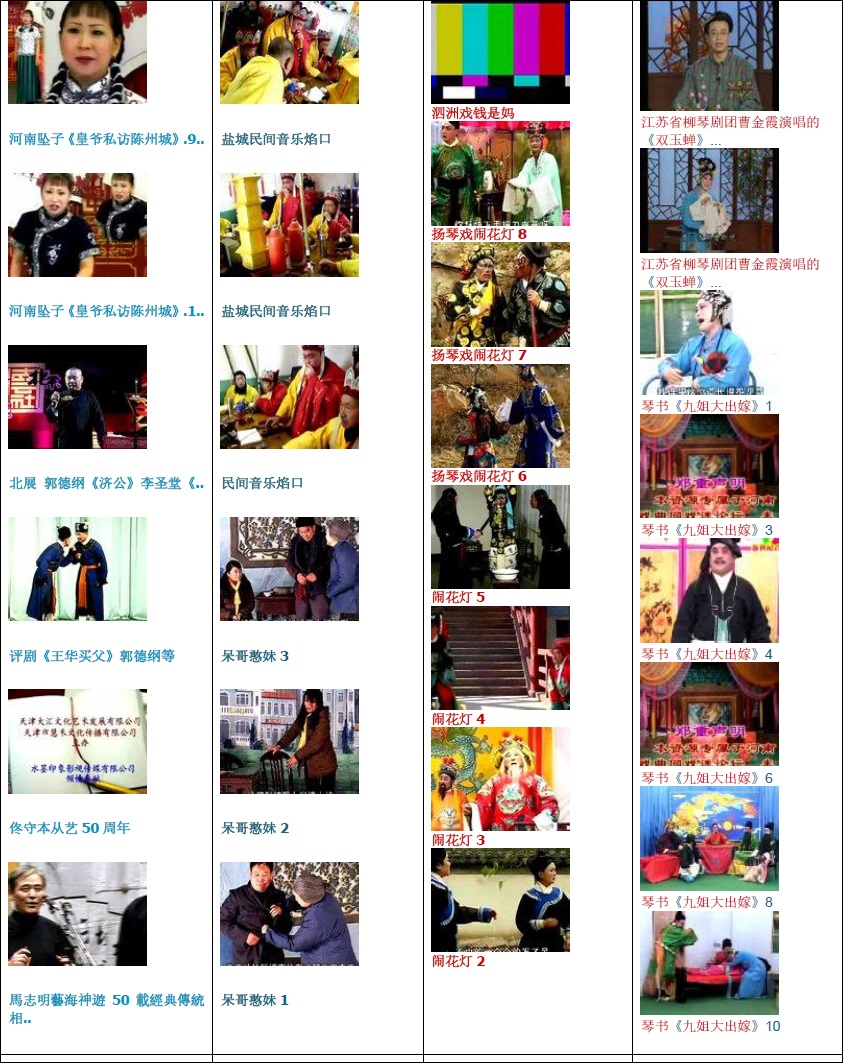Viewport: 843px width, 1063px height.
Task: Open 闹花灯 5 link
Action: pos(458,597)
